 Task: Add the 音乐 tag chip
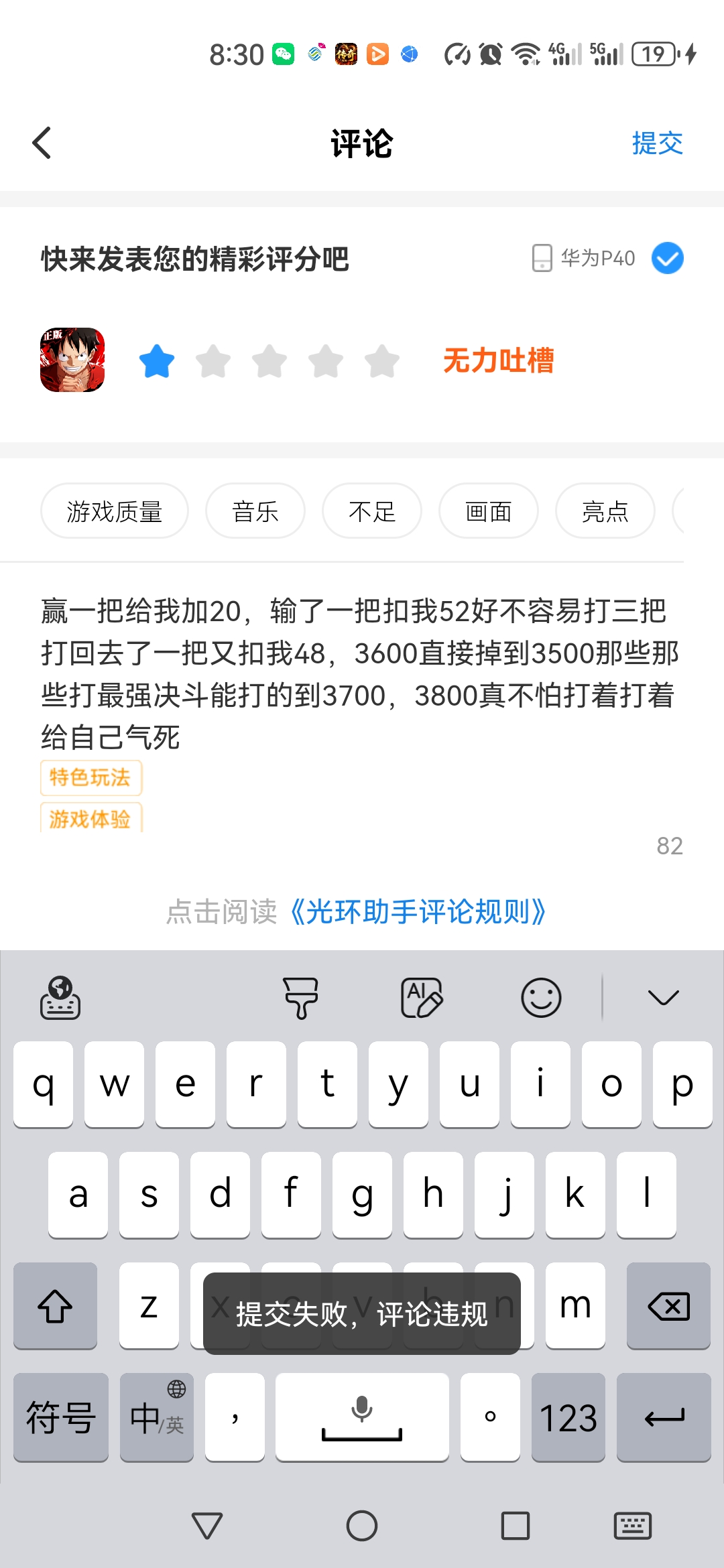255,511
